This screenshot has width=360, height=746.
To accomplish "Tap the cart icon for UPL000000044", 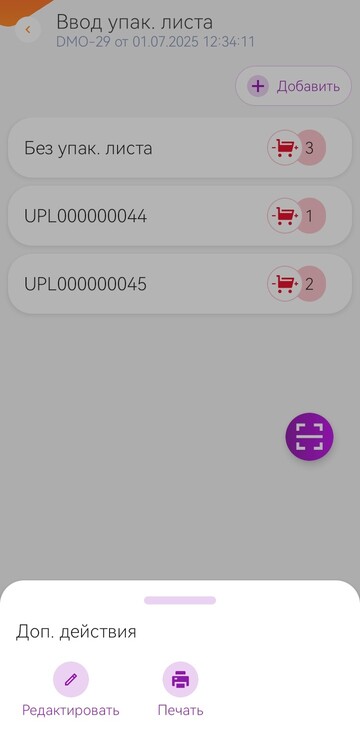I will click(284, 216).
